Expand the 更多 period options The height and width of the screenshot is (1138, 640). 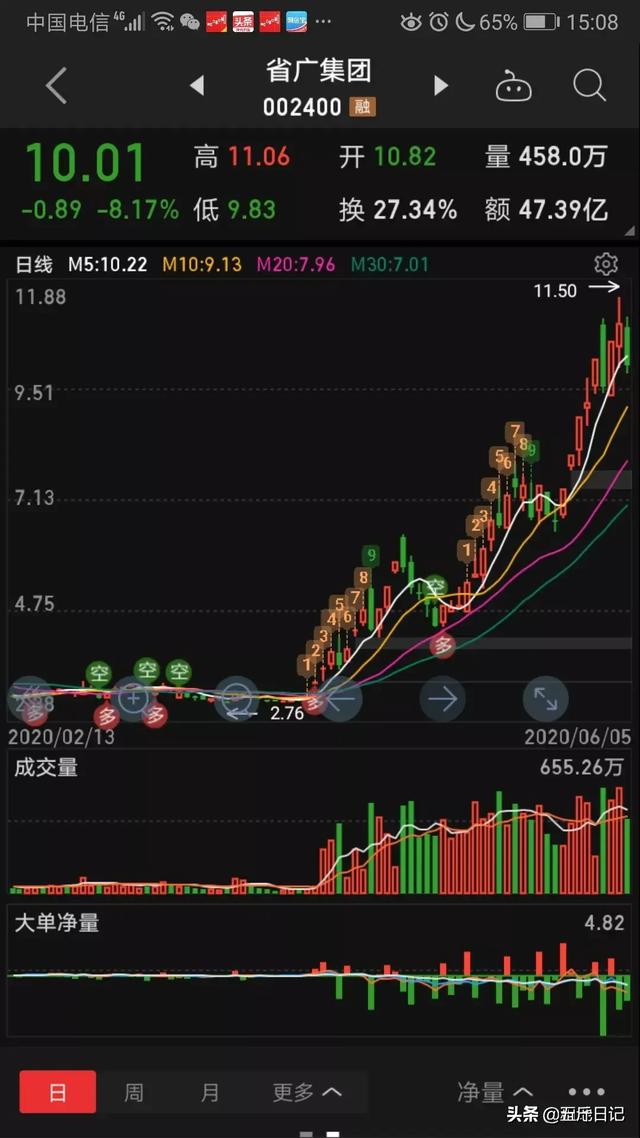[306, 1092]
